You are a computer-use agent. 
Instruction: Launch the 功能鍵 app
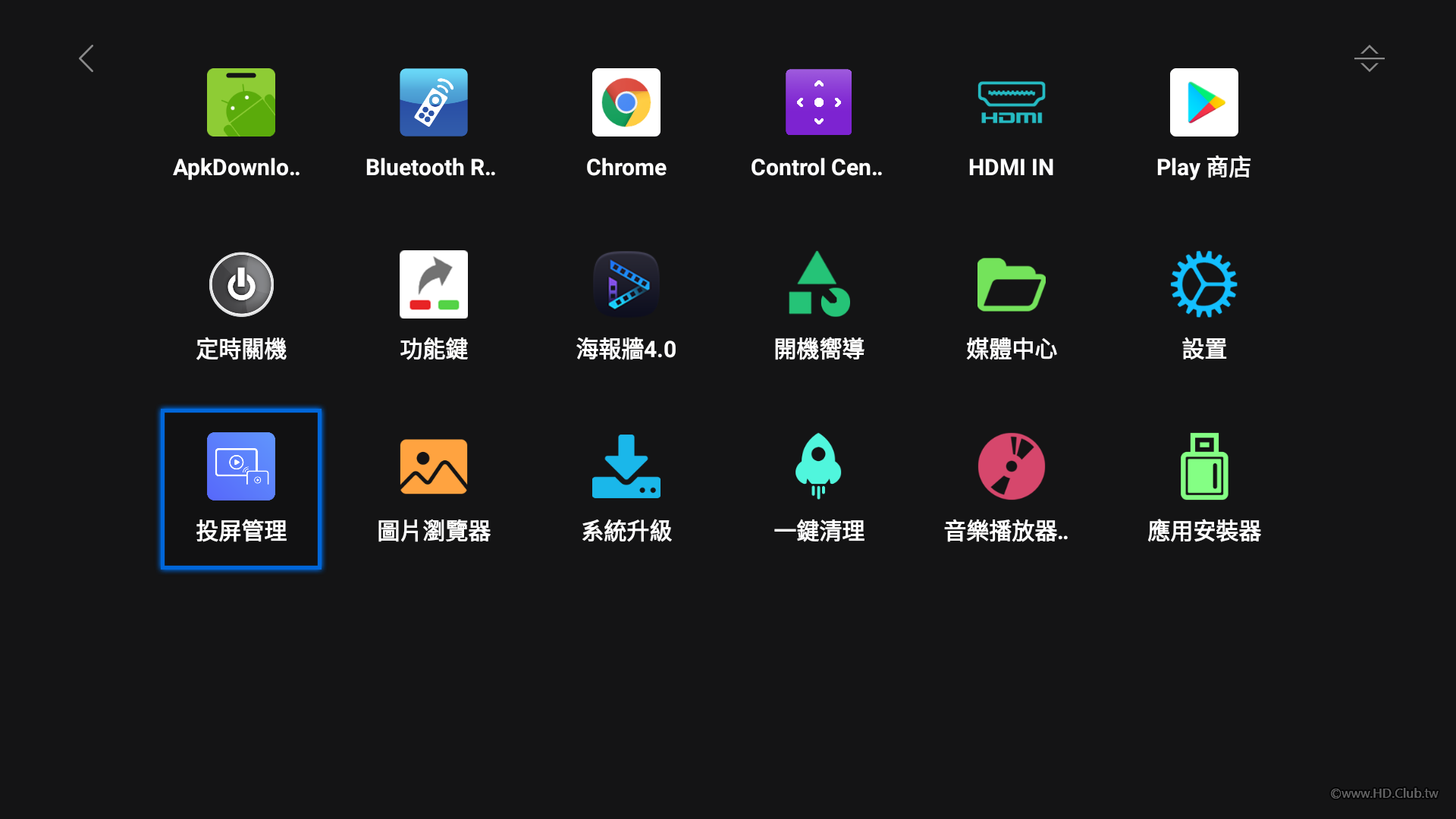tap(433, 285)
